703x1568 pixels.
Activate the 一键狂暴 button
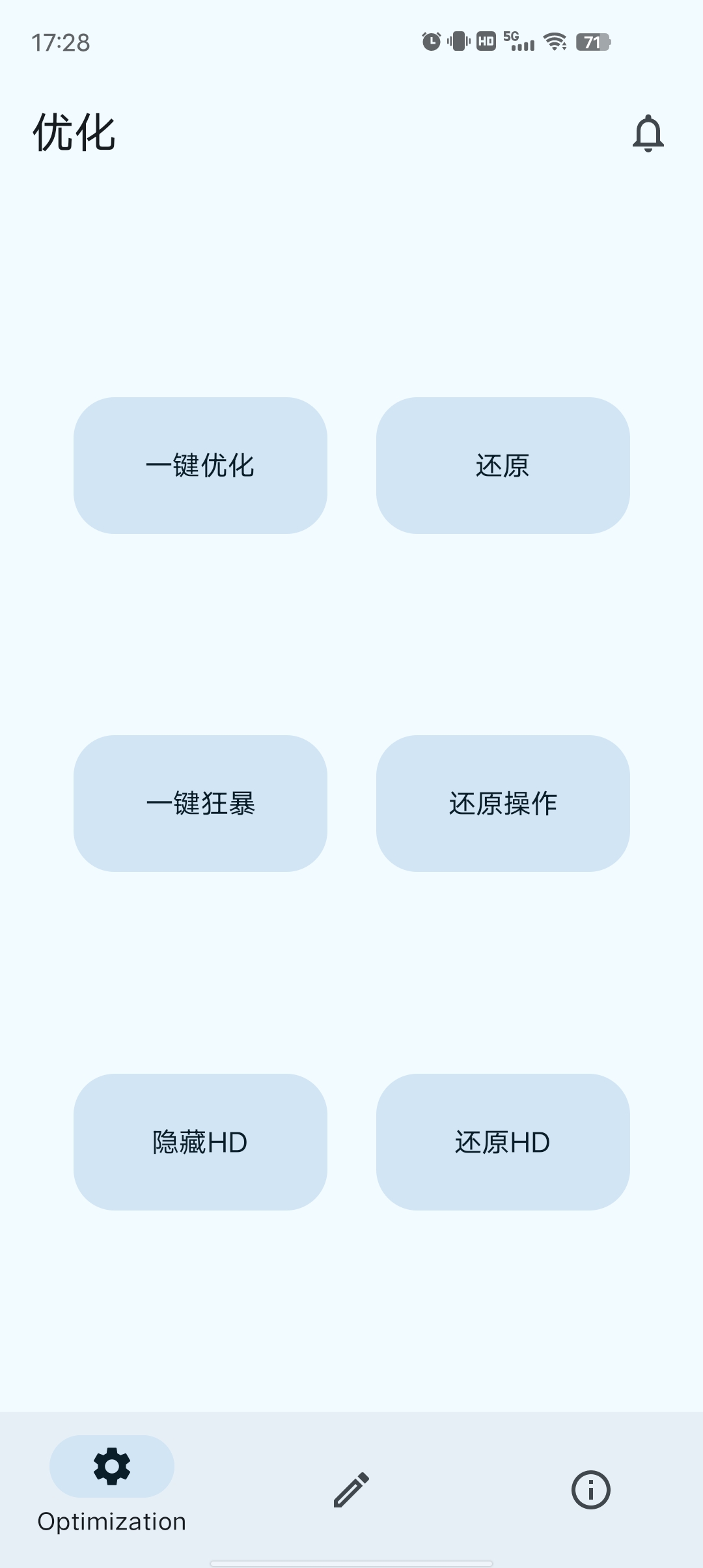(200, 804)
